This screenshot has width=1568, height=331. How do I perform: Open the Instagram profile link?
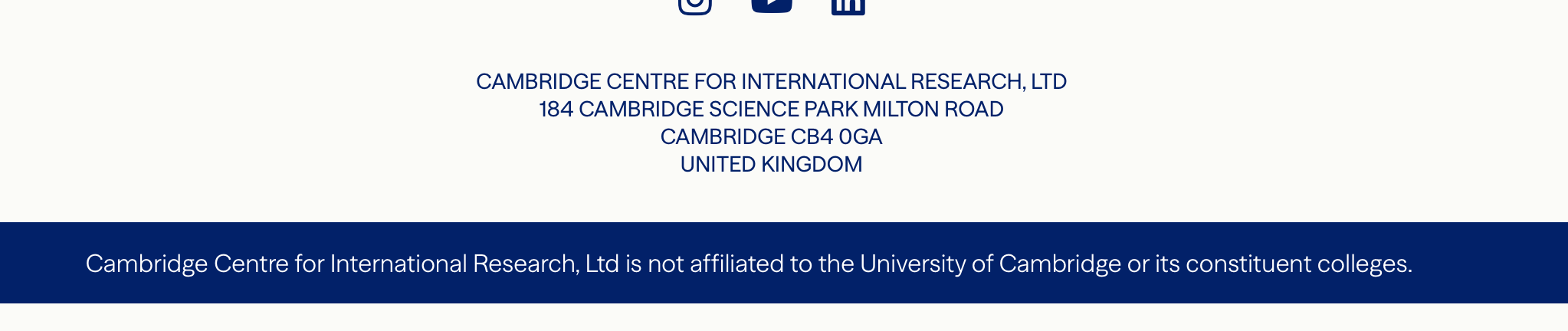tap(695, 5)
